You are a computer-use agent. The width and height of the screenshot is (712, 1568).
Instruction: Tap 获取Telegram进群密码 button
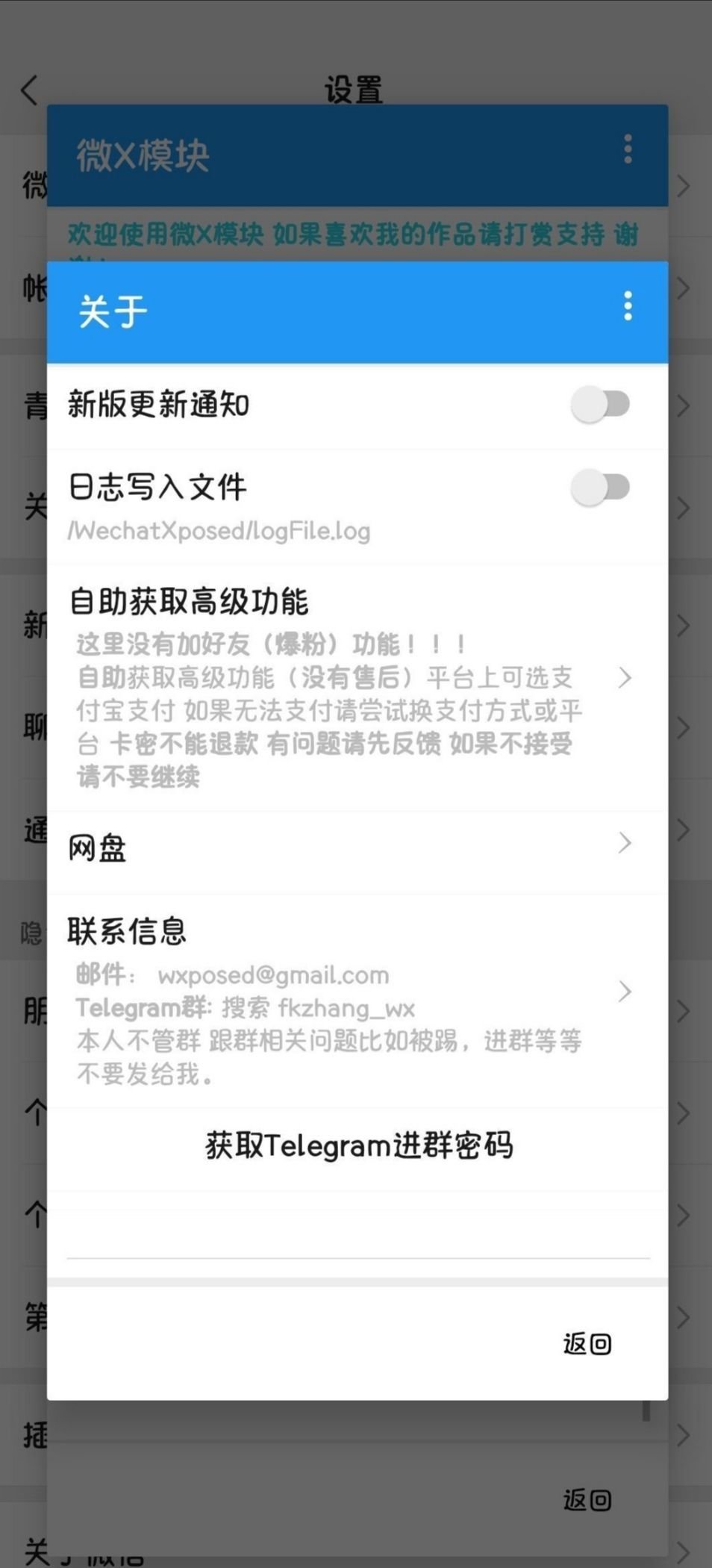(358, 1146)
